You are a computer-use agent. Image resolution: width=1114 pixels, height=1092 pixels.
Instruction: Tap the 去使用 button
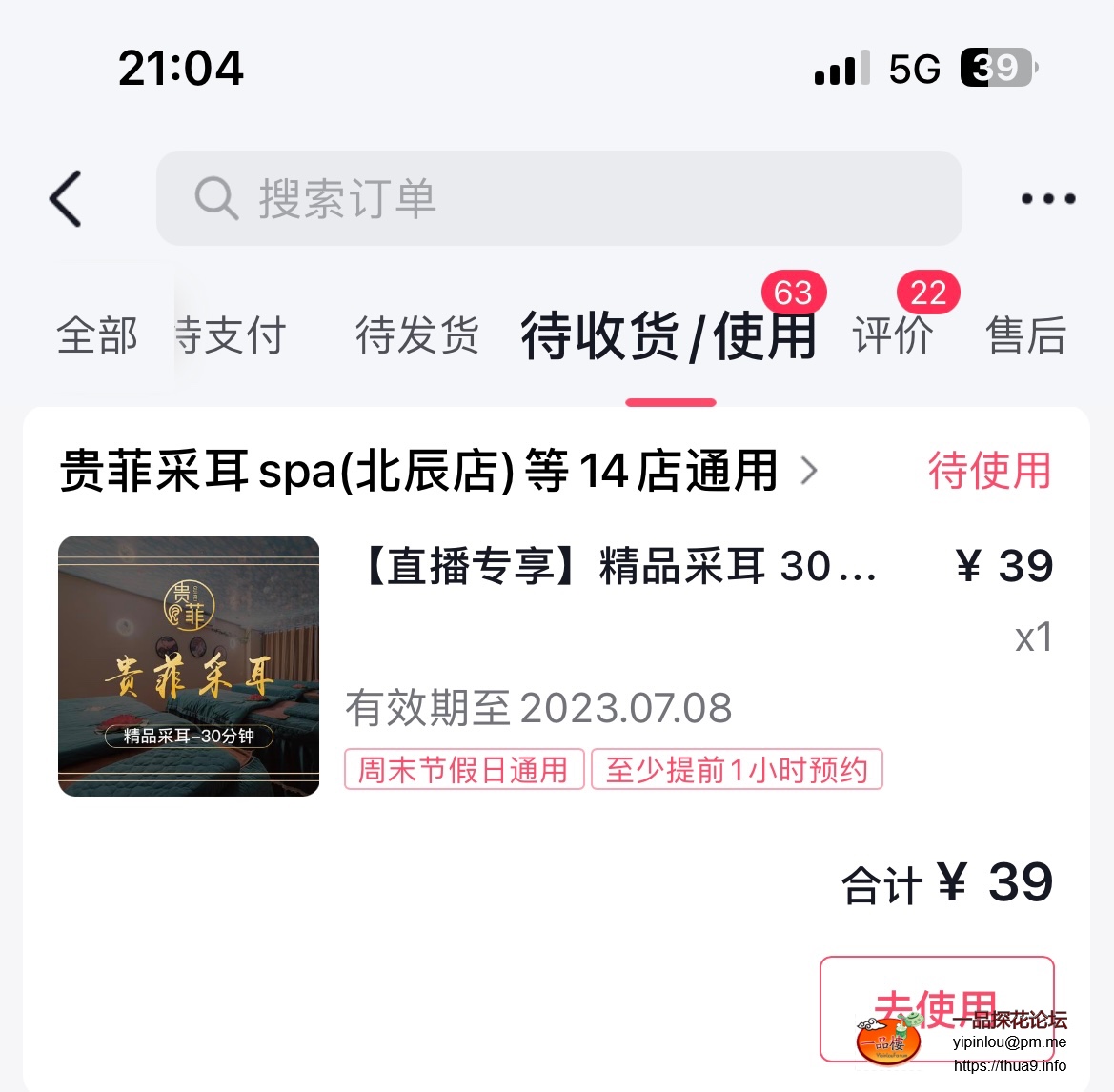point(936,1008)
